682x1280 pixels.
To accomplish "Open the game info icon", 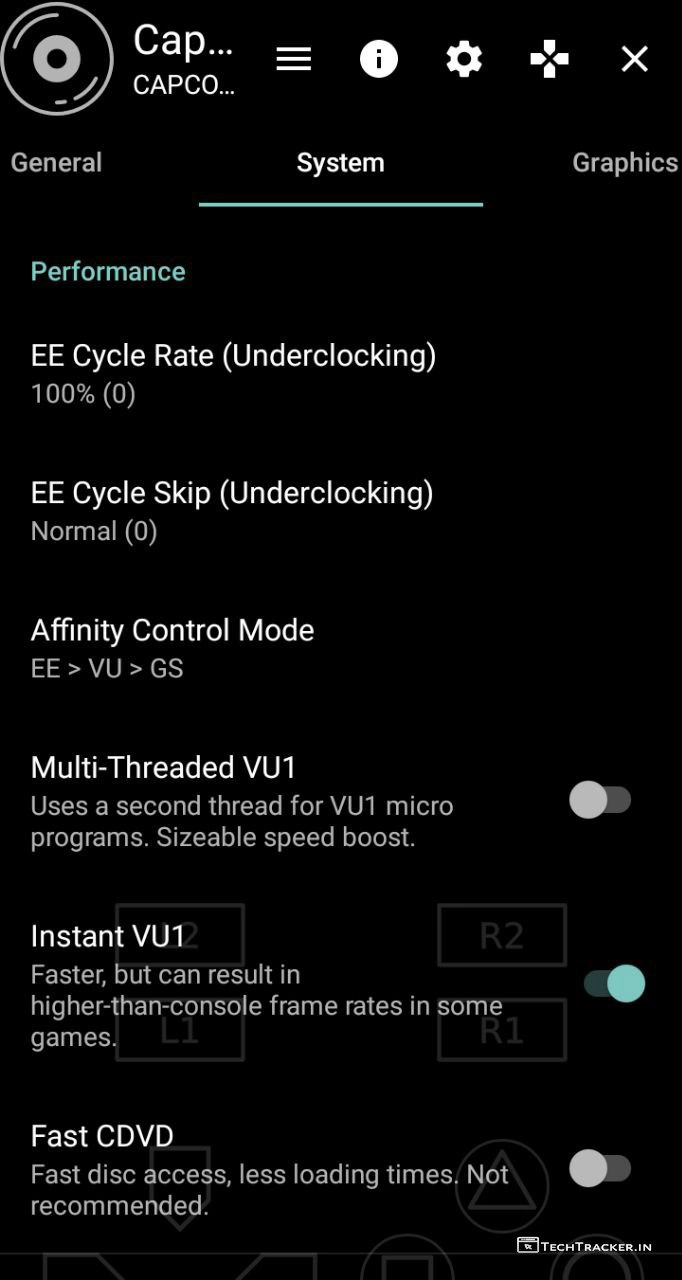I will pos(378,60).
